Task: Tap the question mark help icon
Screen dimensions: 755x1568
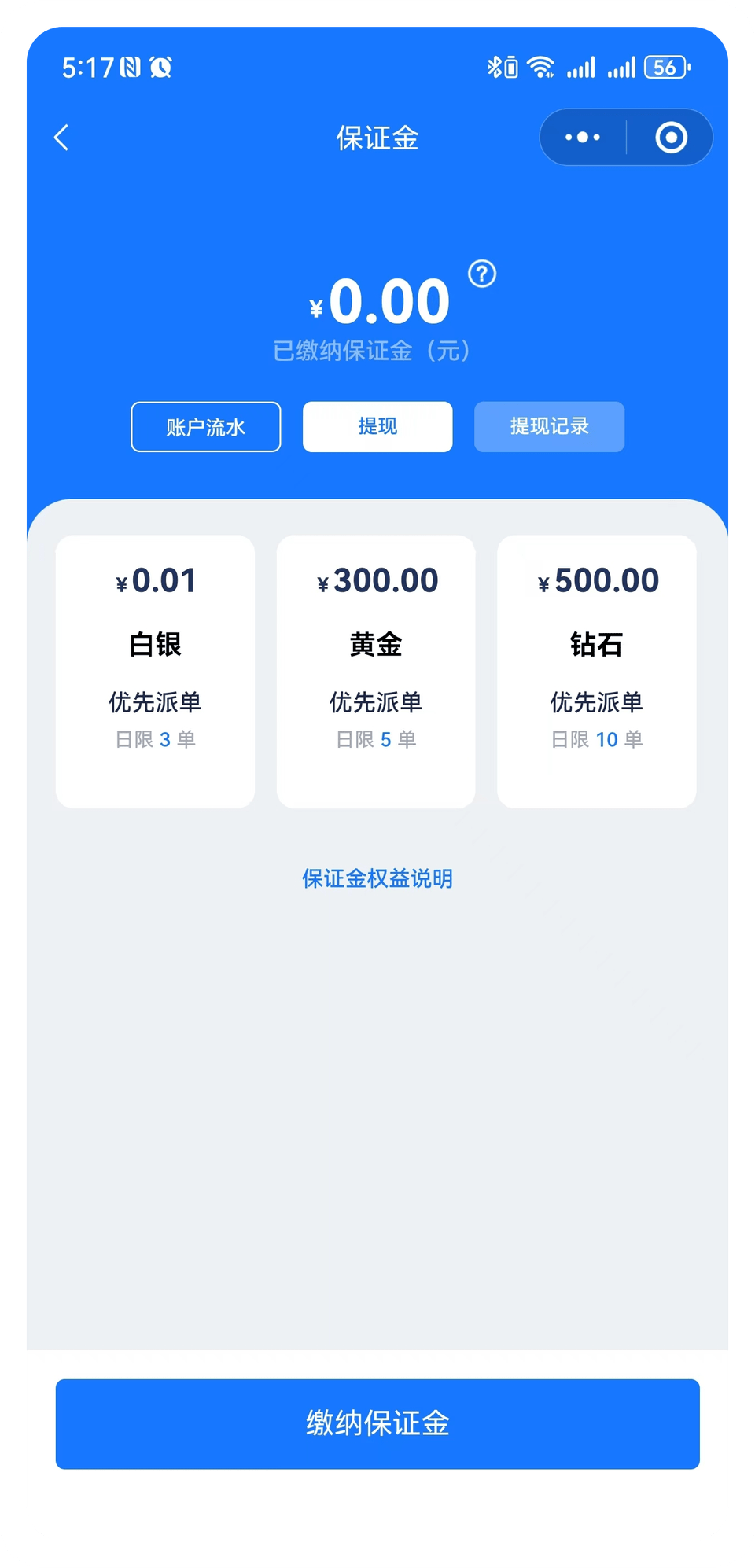Action: click(x=482, y=274)
